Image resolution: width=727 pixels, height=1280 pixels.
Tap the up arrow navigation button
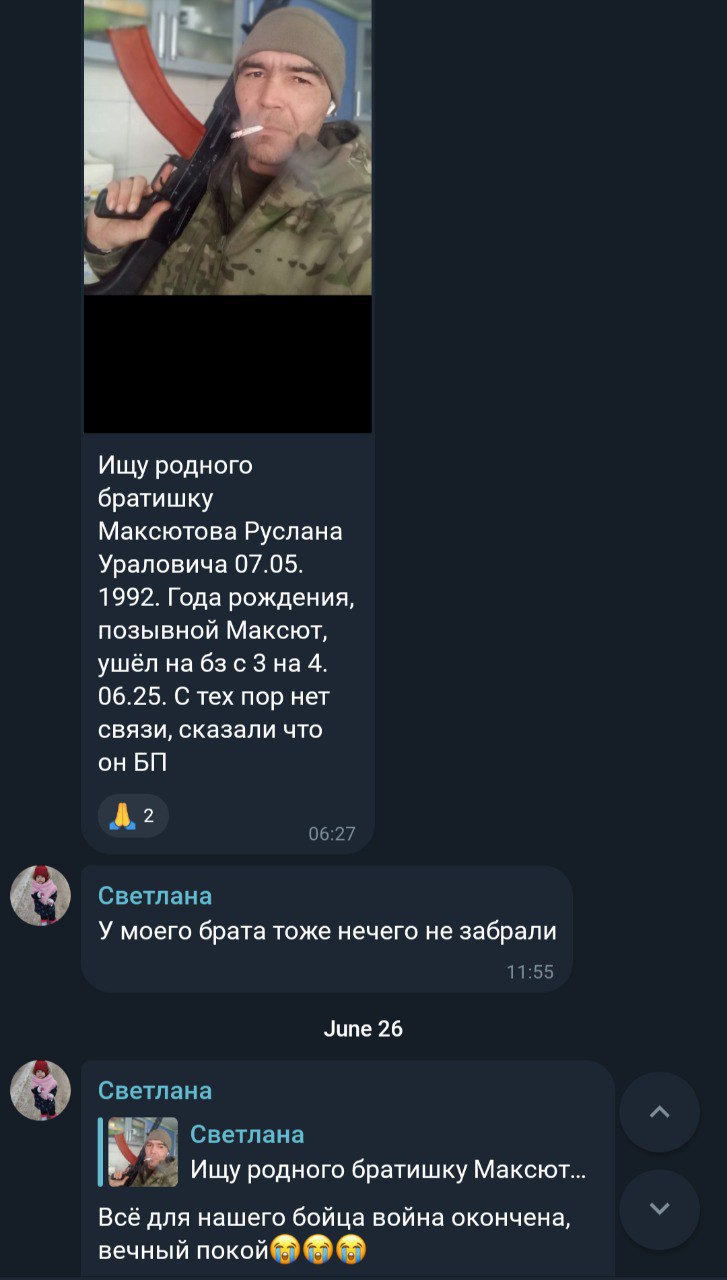point(659,1112)
